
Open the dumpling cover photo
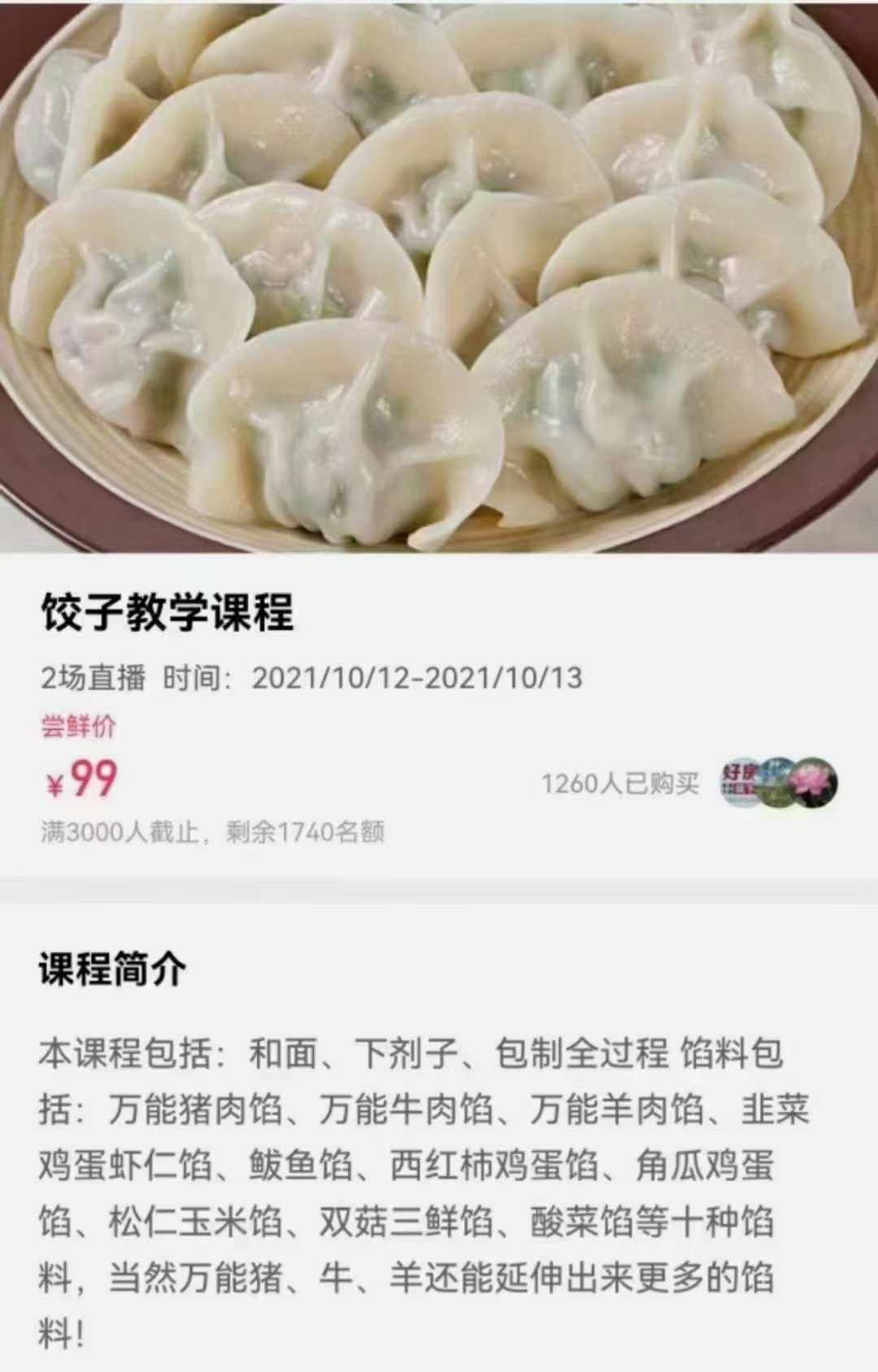tap(439, 276)
